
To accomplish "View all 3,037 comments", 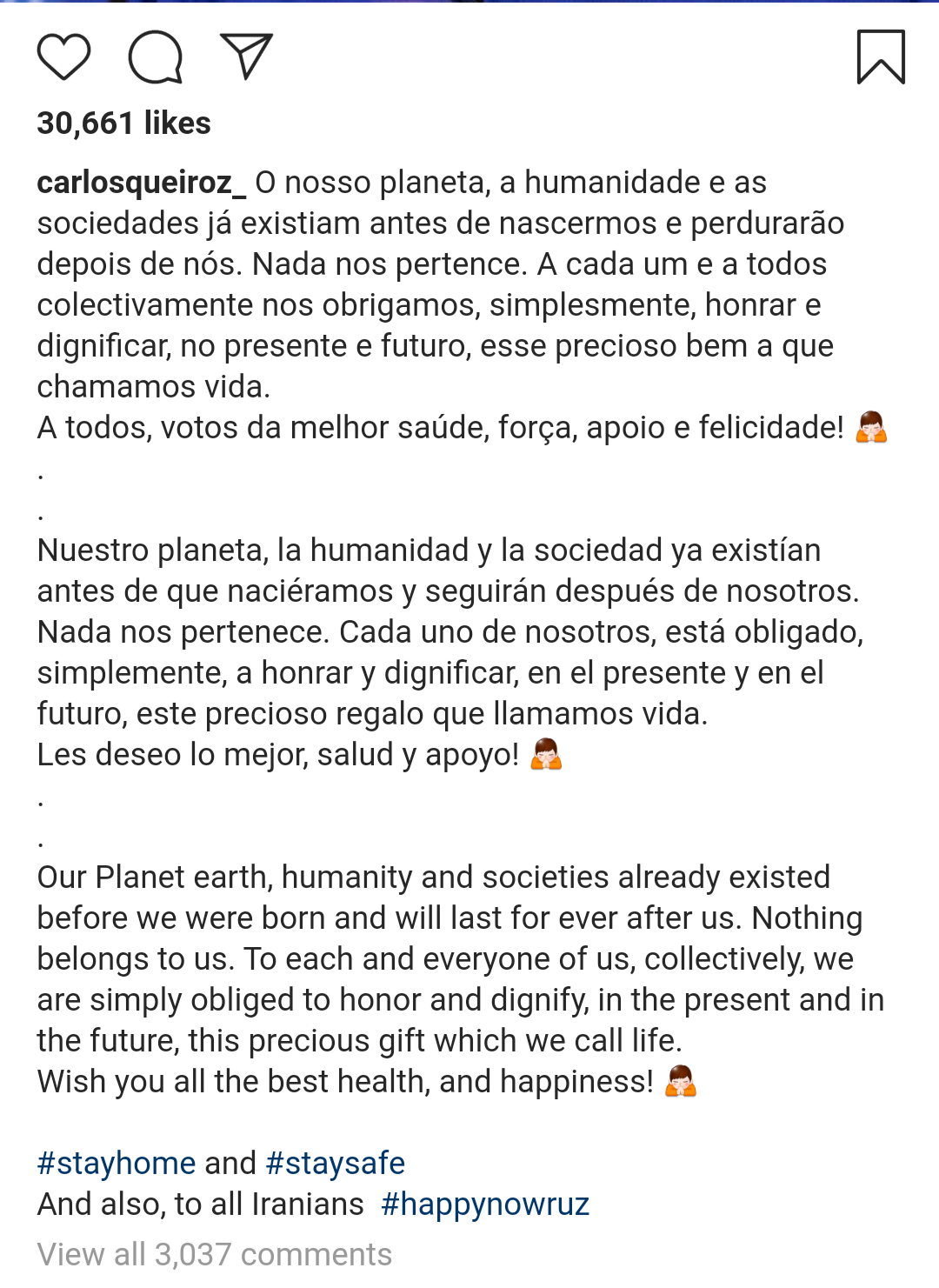I will point(214,1254).
